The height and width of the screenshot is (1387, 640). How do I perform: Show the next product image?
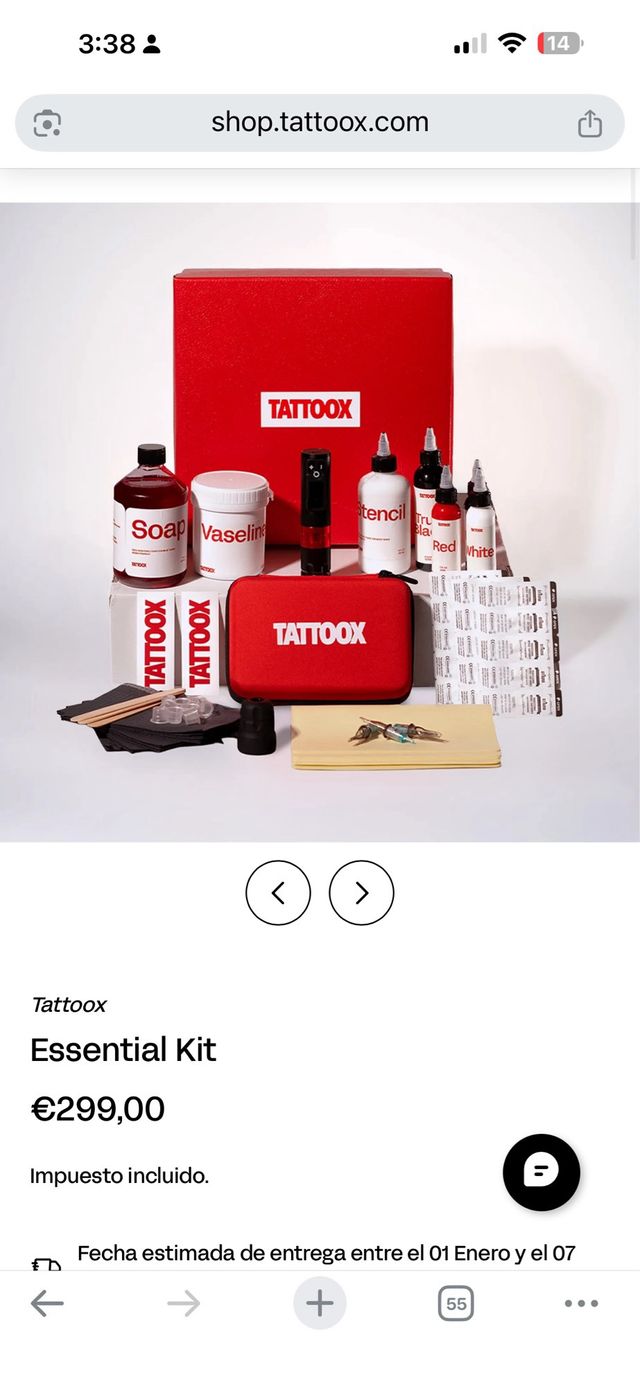(361, 893)
